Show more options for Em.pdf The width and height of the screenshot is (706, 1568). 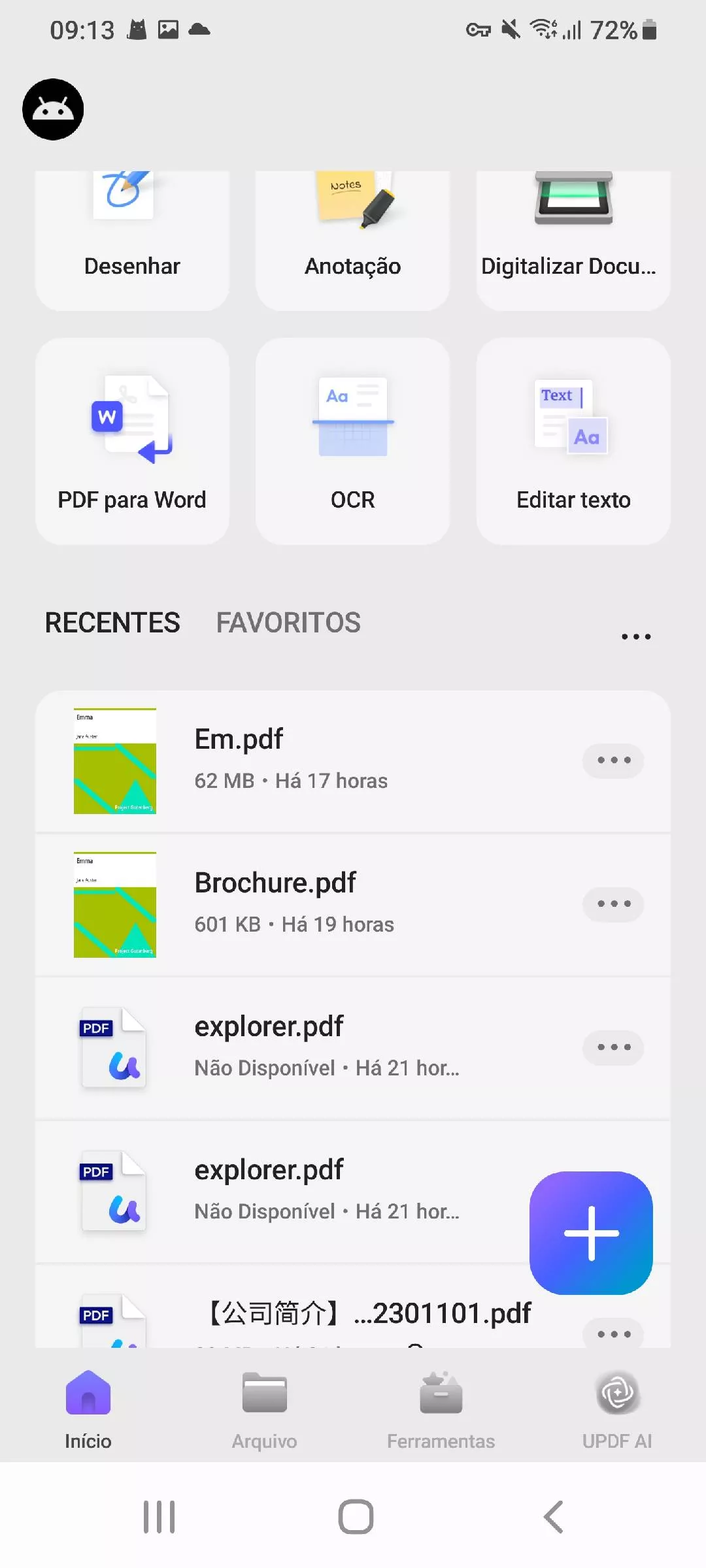pos(613,760)
